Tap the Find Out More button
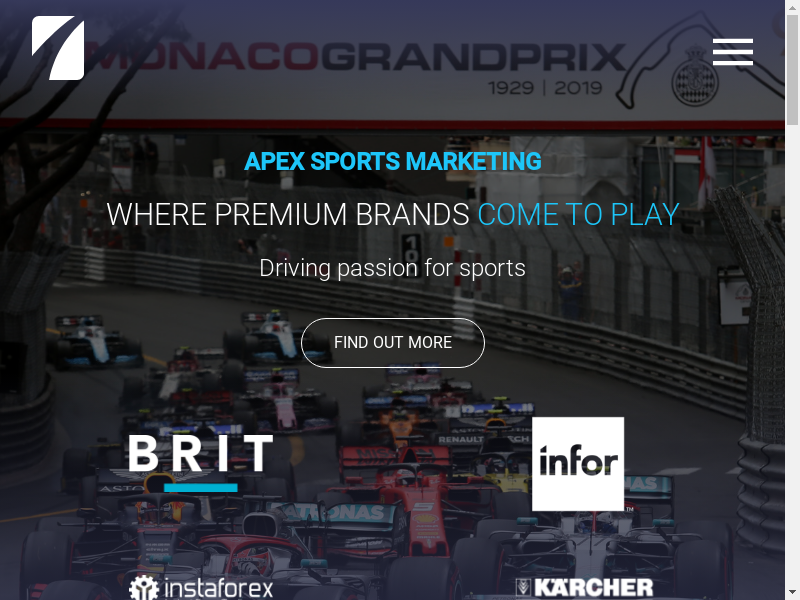The image size is (800, 600). pos(393,343)
